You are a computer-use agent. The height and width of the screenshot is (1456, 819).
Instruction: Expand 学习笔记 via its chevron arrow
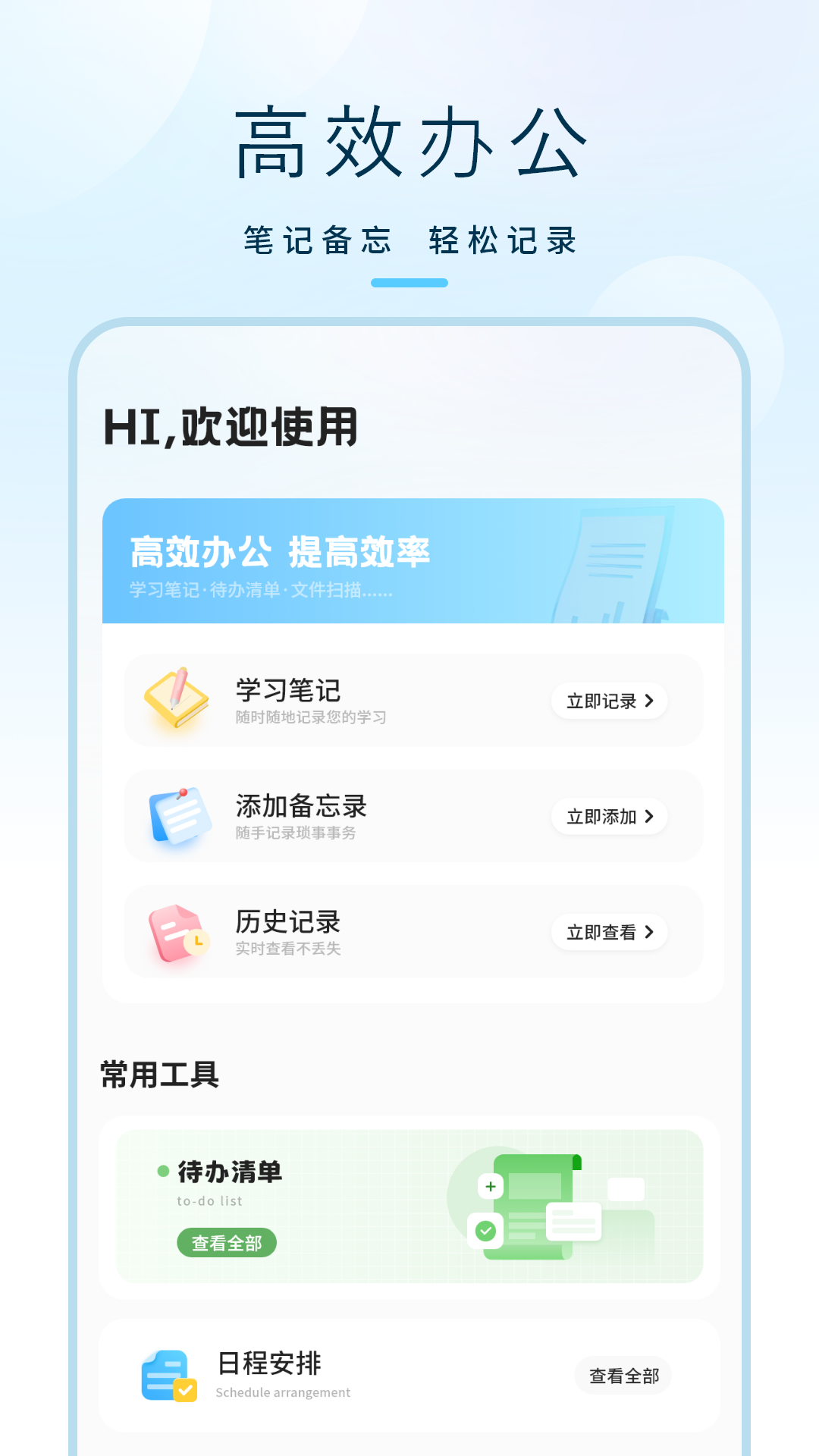[650, 702]
